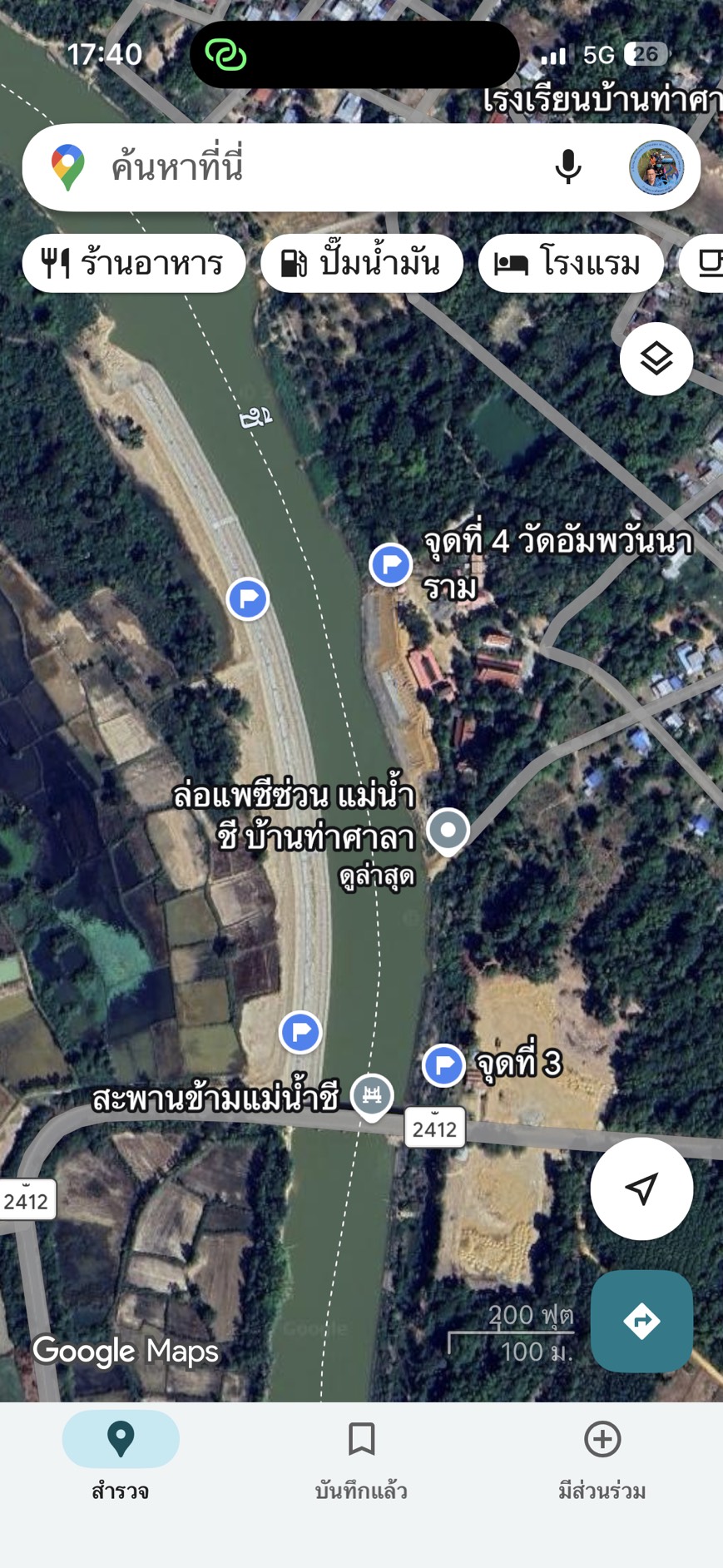Open the map layers button
The image size is (723, 1568).
pos(656,359)
